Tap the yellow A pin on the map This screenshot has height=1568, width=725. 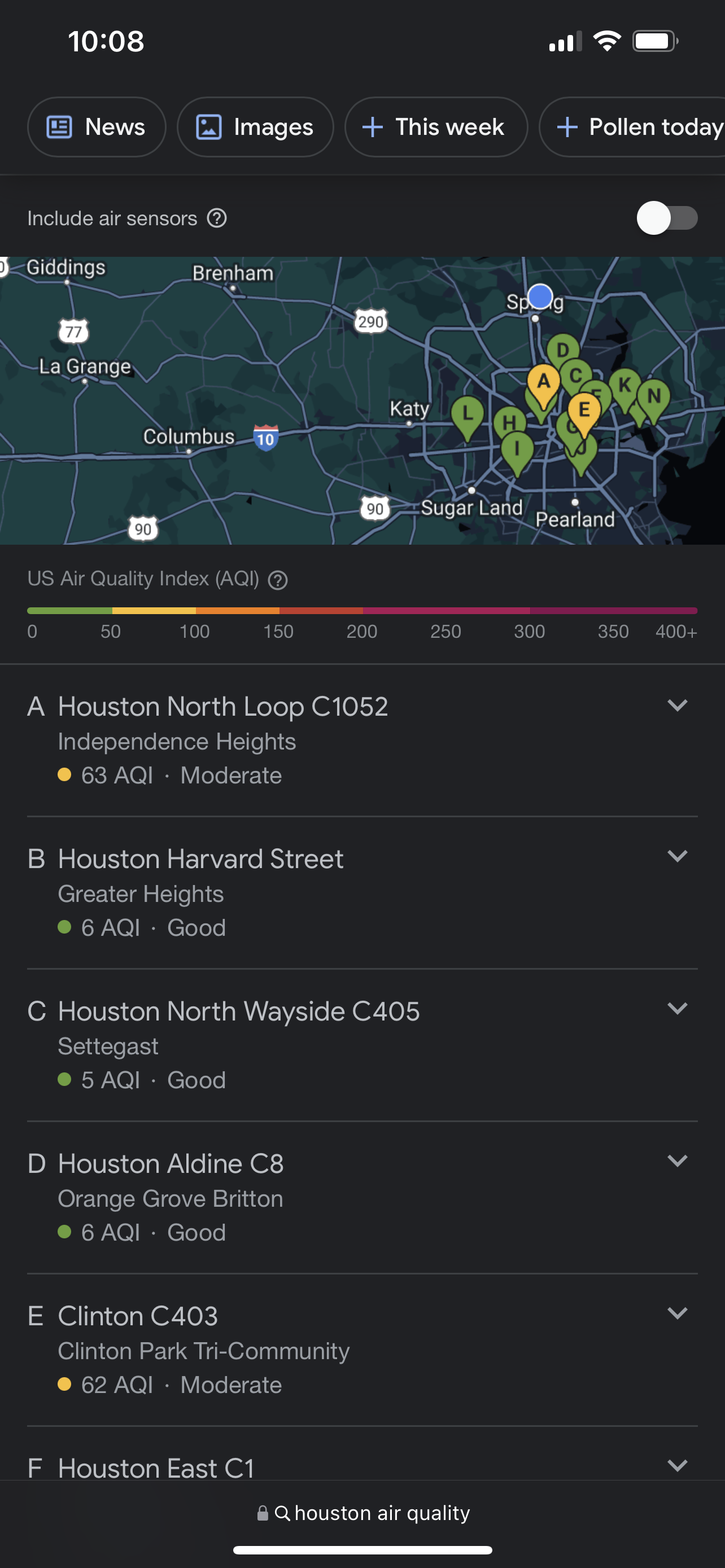(x=543, y=382)
